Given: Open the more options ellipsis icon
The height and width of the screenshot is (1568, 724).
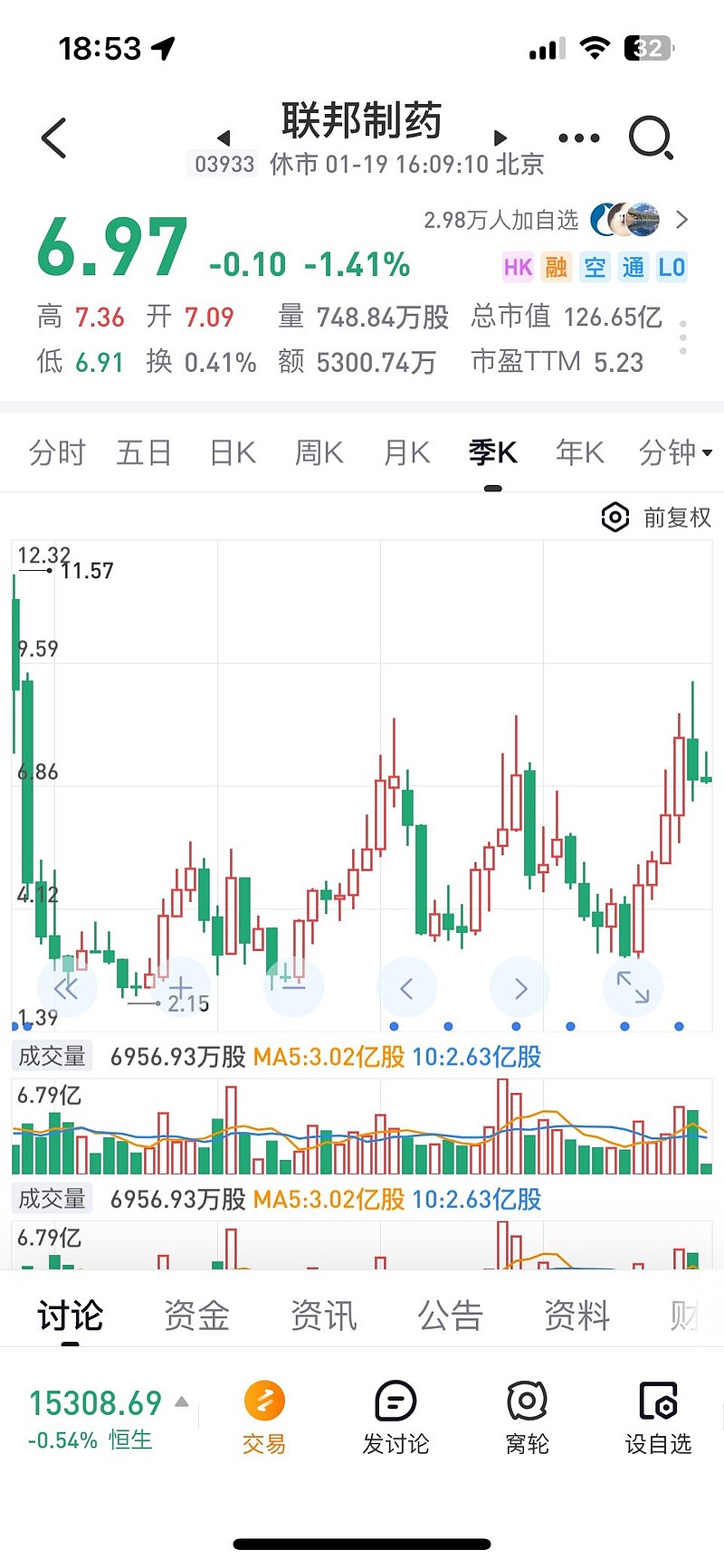Looking at the screenshot, I should click(577, 137).
